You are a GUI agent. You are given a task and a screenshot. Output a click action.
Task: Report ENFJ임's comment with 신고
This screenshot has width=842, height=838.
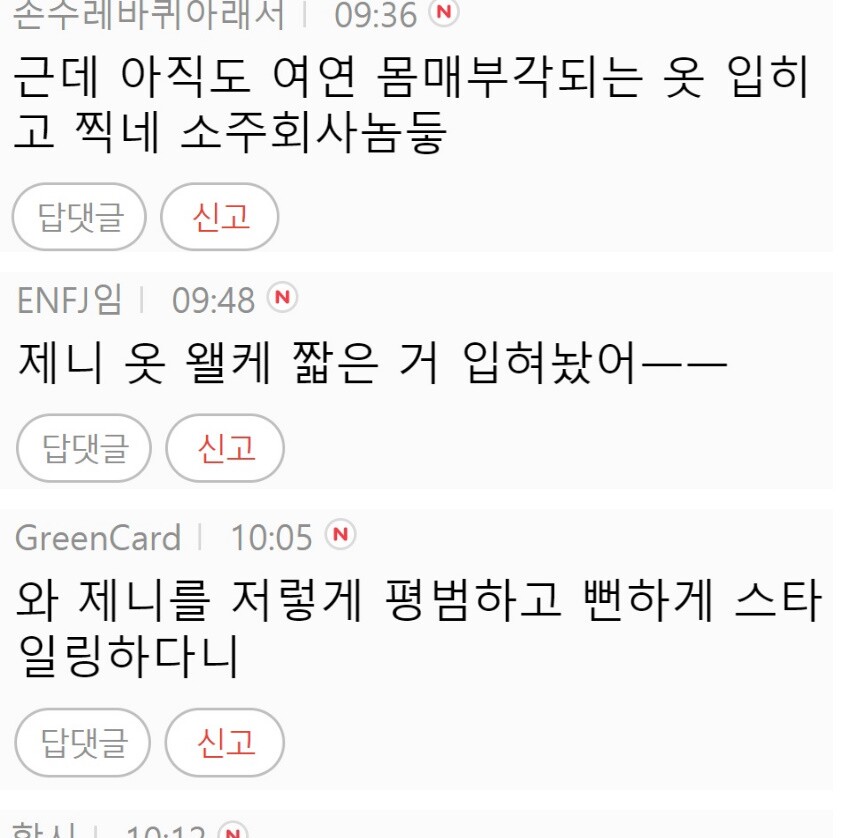[225, 448]
